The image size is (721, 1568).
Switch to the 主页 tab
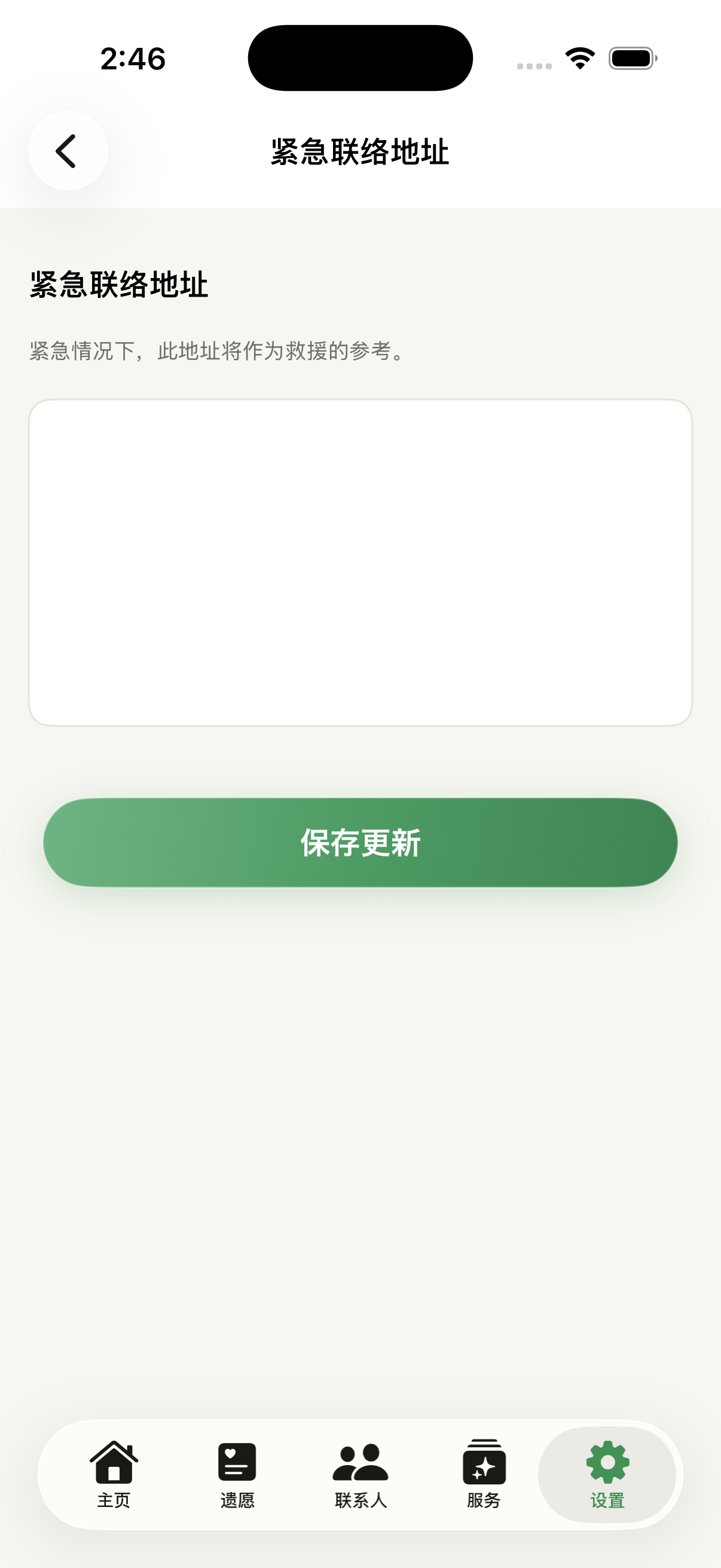coord(114,1479)
